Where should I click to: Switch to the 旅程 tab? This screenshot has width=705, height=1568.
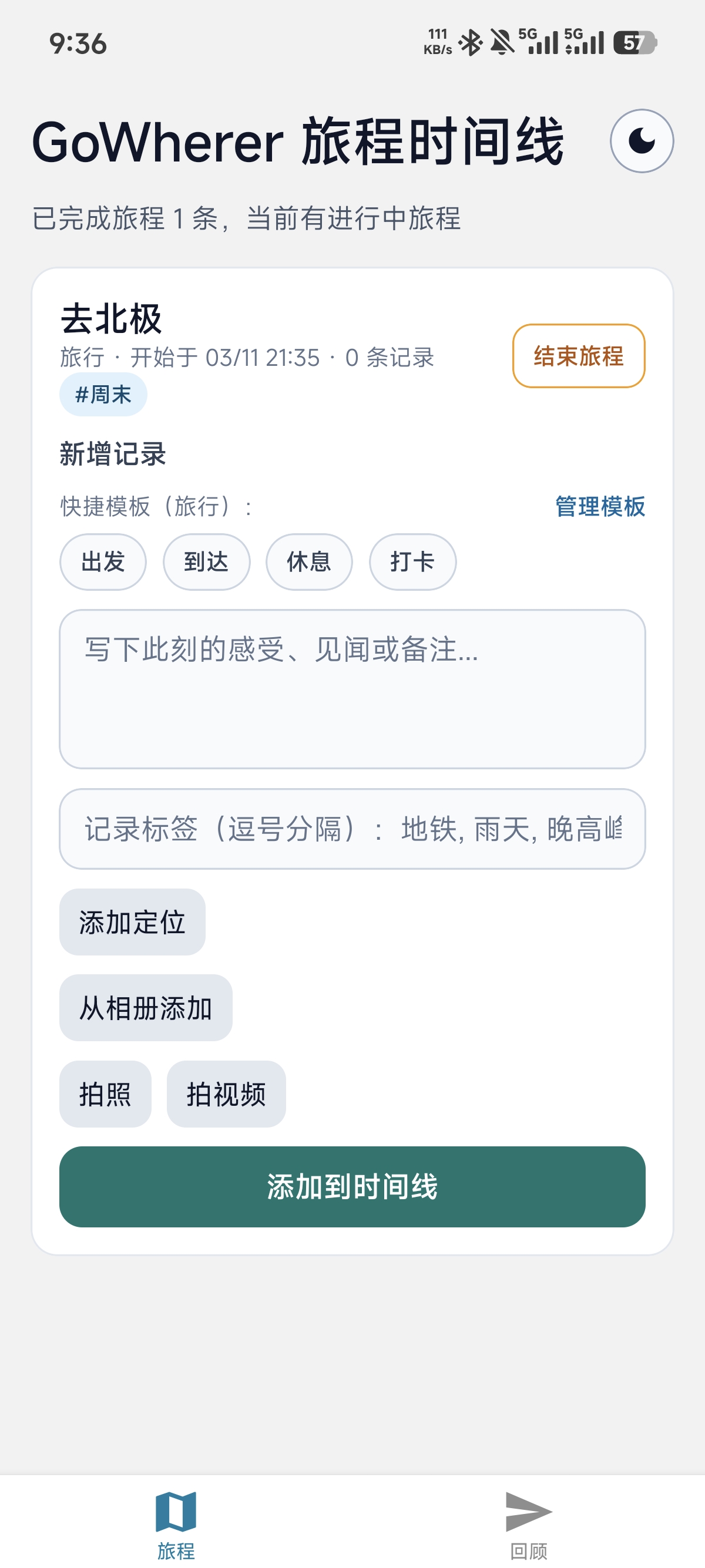(x=176, y=1523)
